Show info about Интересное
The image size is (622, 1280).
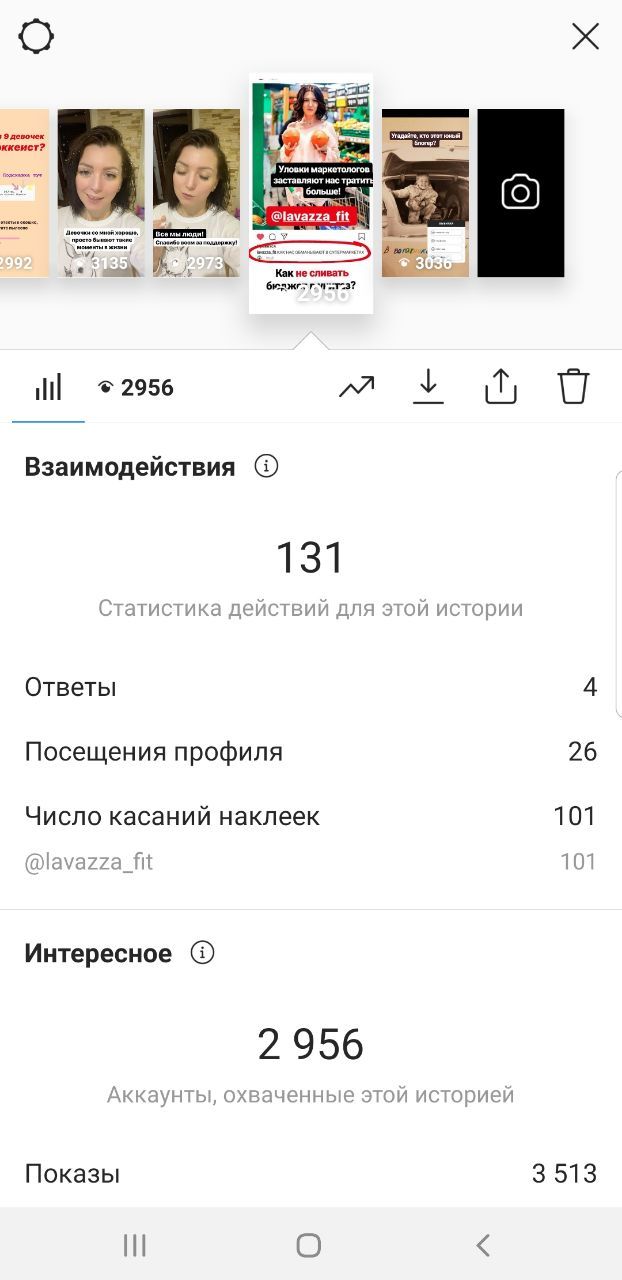pyautogui.click(x=202, y=953)
